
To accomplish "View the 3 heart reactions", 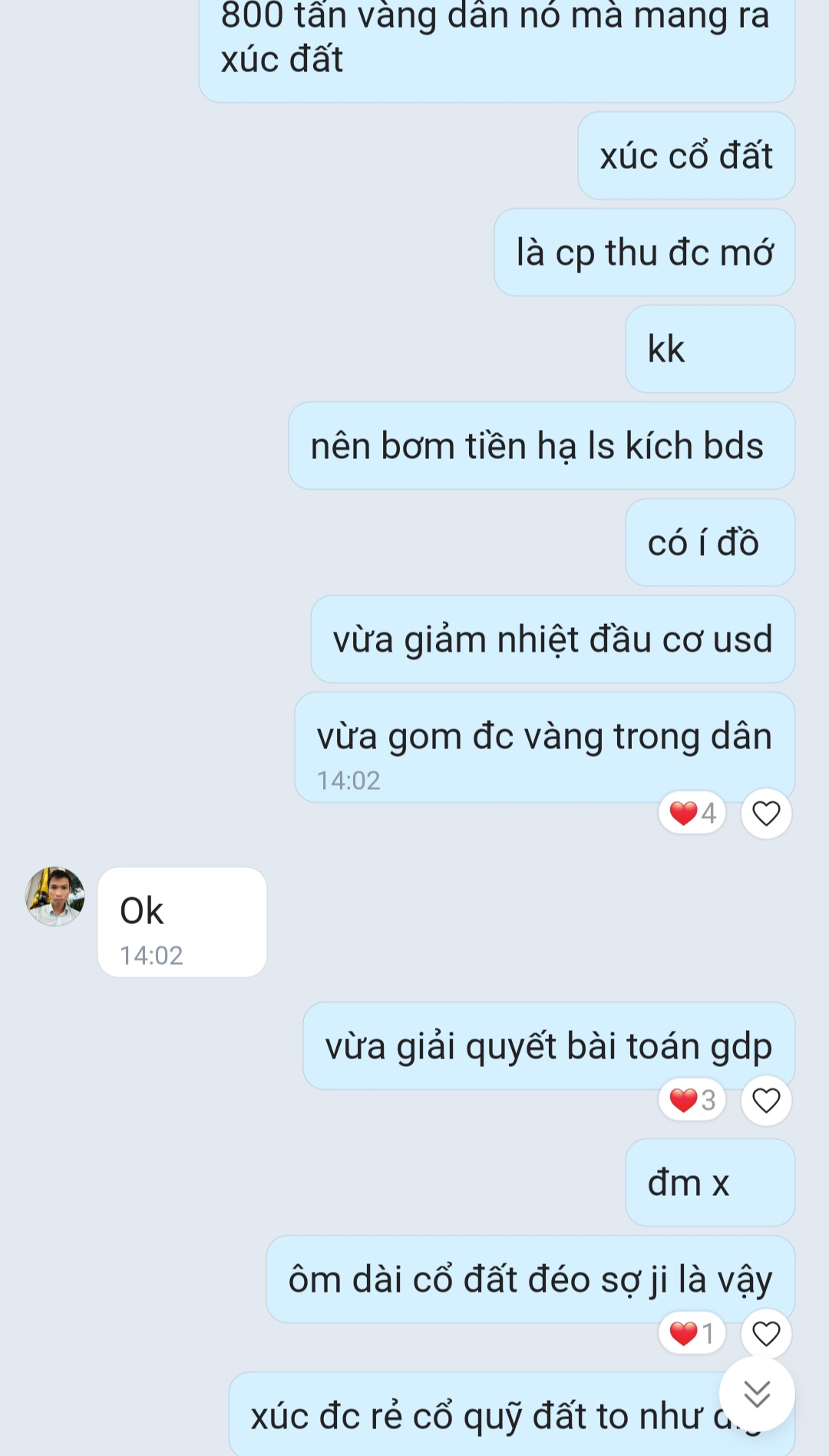I will click(x=692, y=1100).
